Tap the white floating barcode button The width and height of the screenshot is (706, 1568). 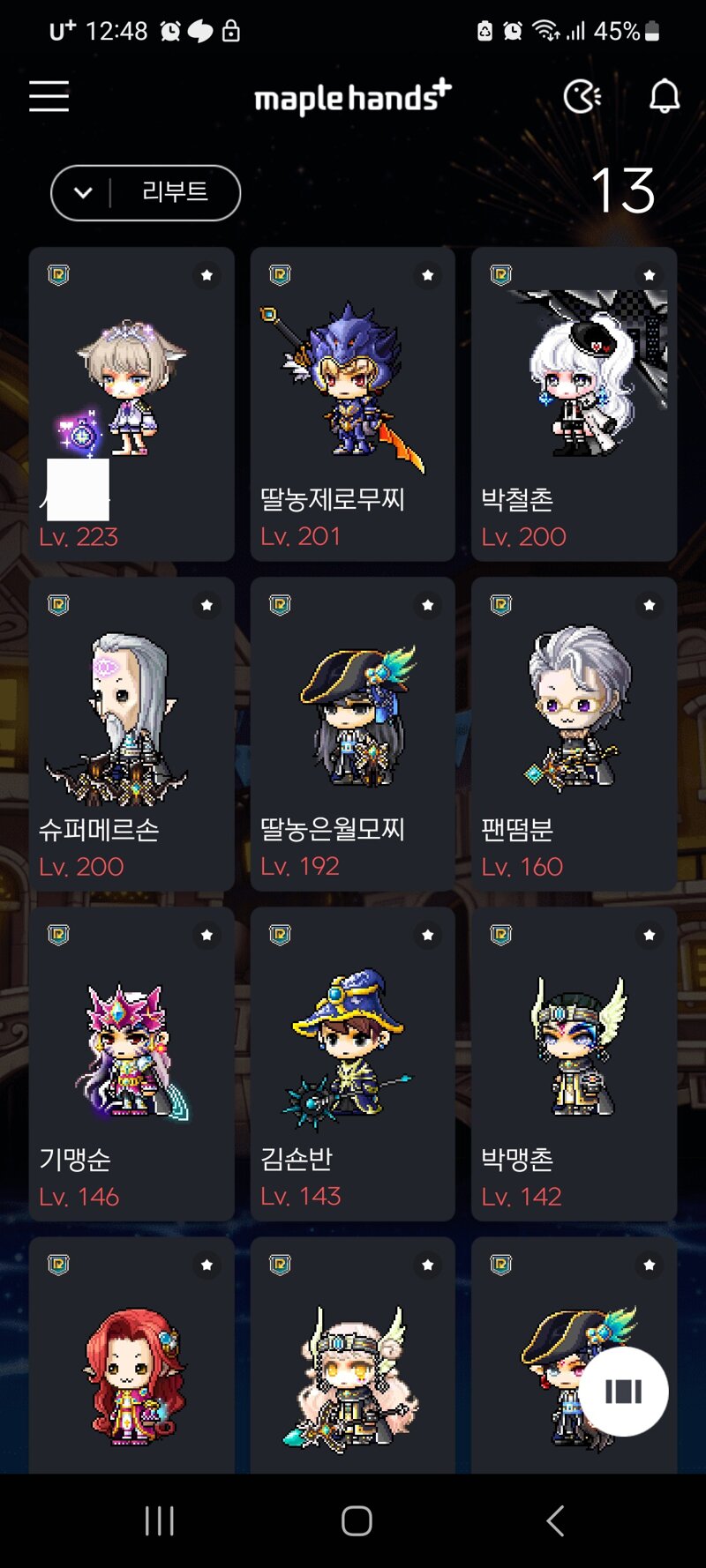pos(623,1392)
